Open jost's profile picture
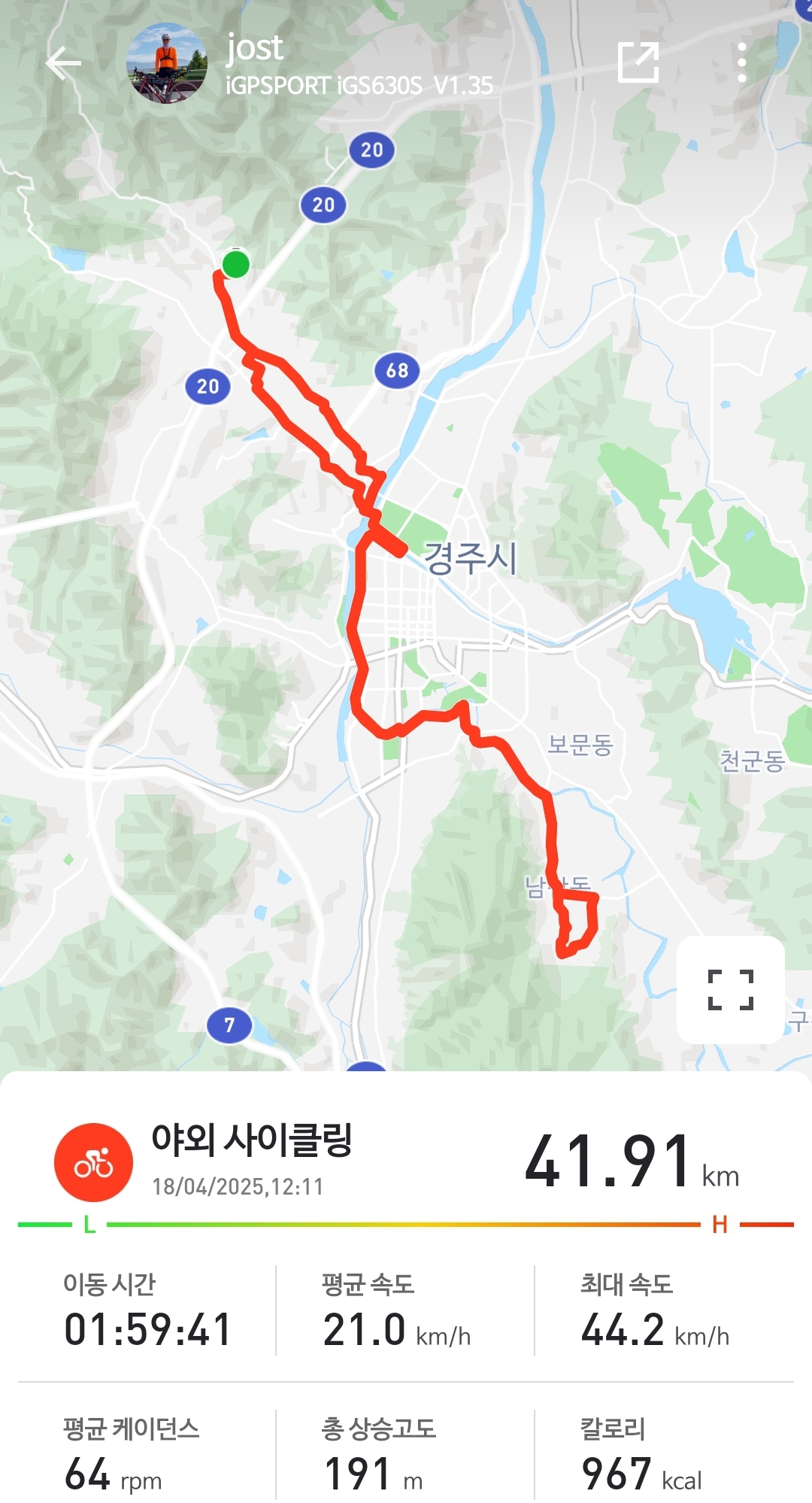Screen dimensions: 812x1503 (x=167, y=63)
